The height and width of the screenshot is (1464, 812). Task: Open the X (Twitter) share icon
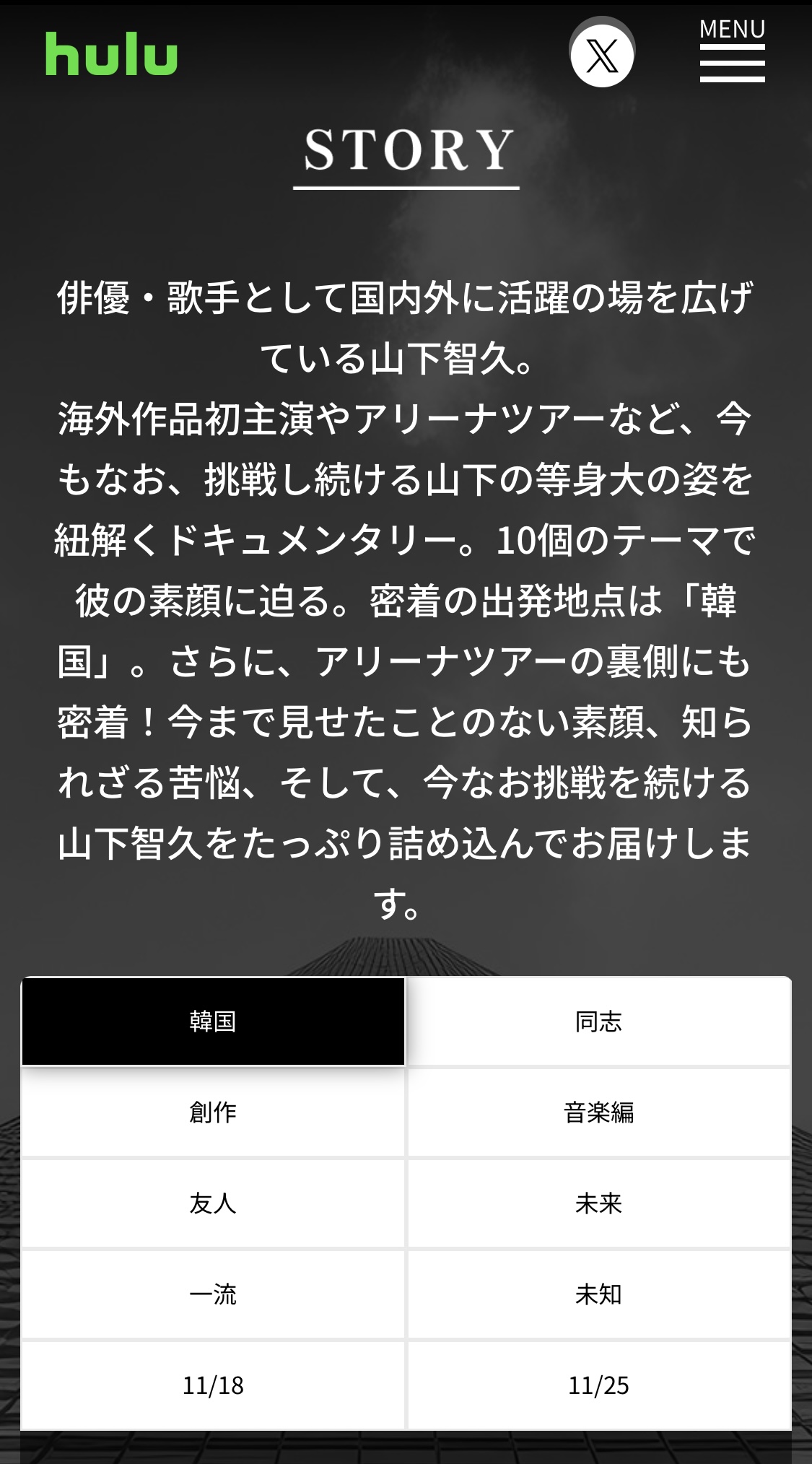coord(602,55)
